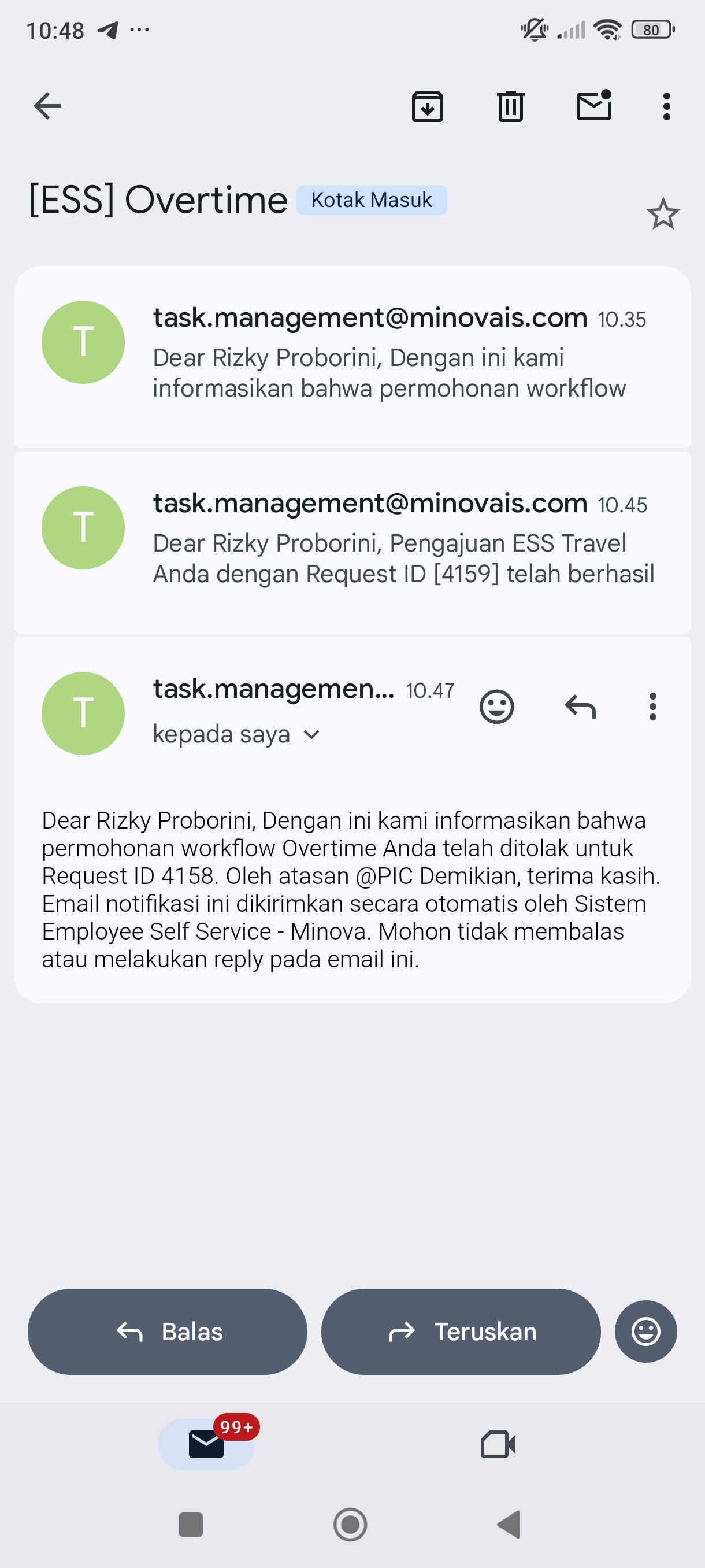The width and height of the screenshot is (705, 1568).
Task: Go back to the inbox list
Action: click(47, 106)
